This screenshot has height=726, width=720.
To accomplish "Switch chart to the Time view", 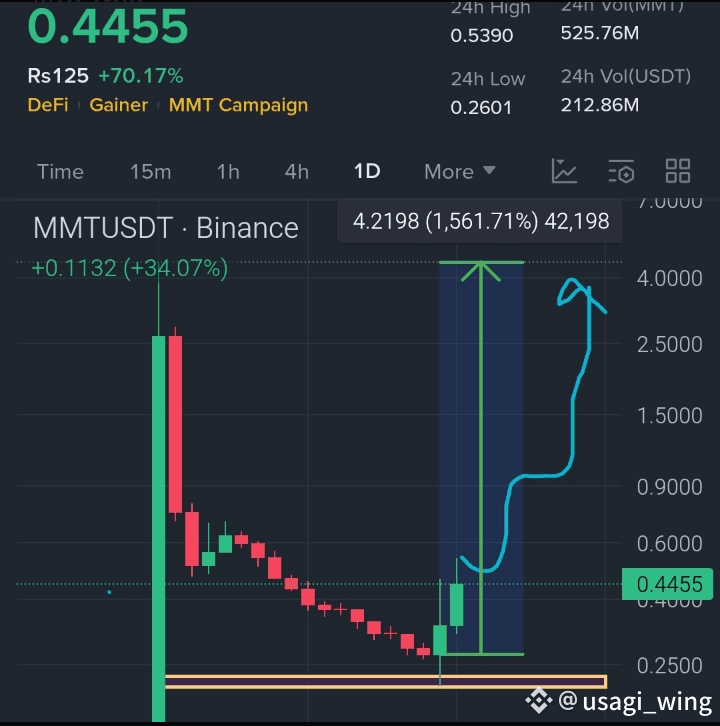I will click(x=60, y=171).
